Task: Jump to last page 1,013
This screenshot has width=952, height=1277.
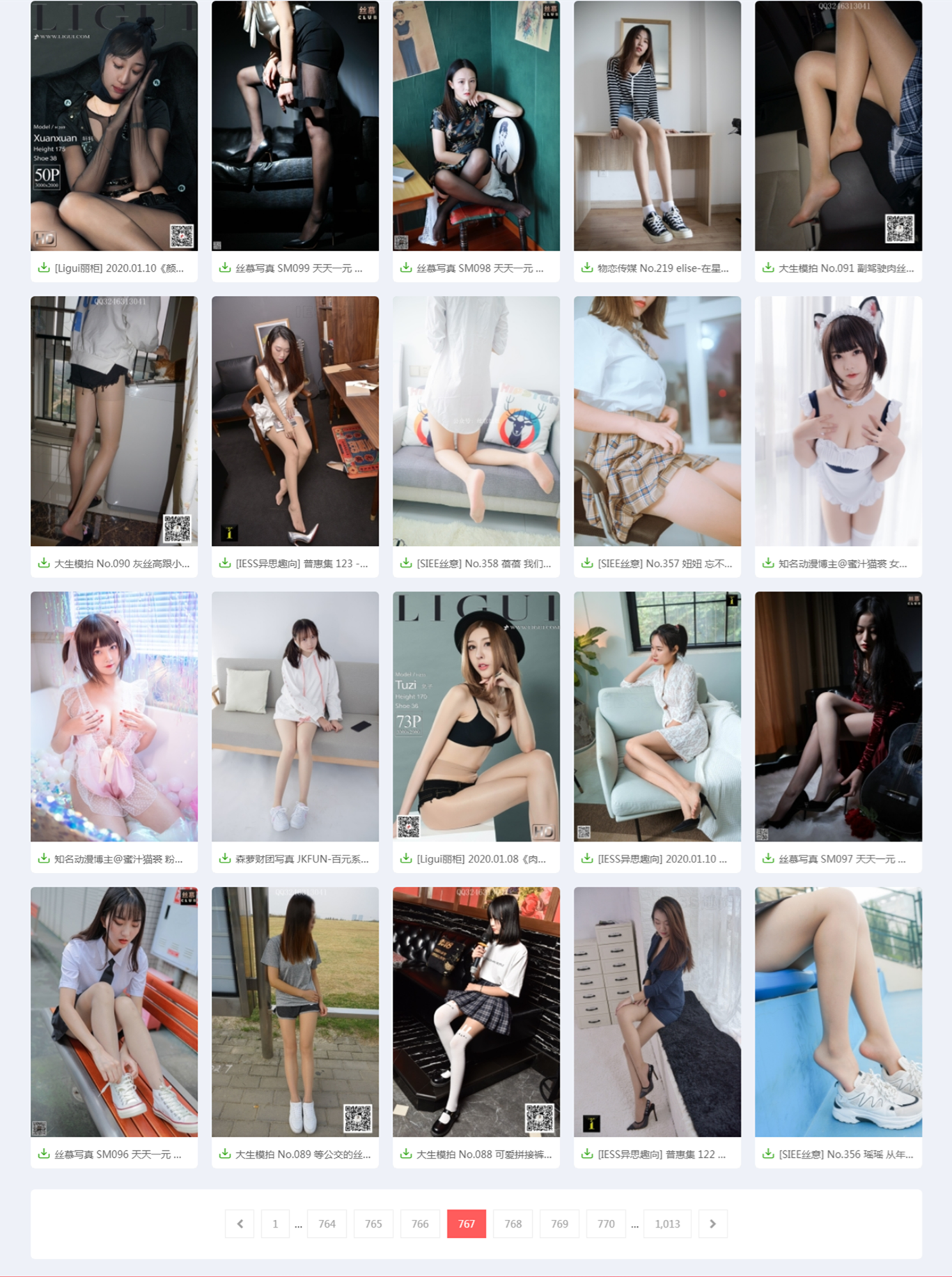Action: point(666,1223)
